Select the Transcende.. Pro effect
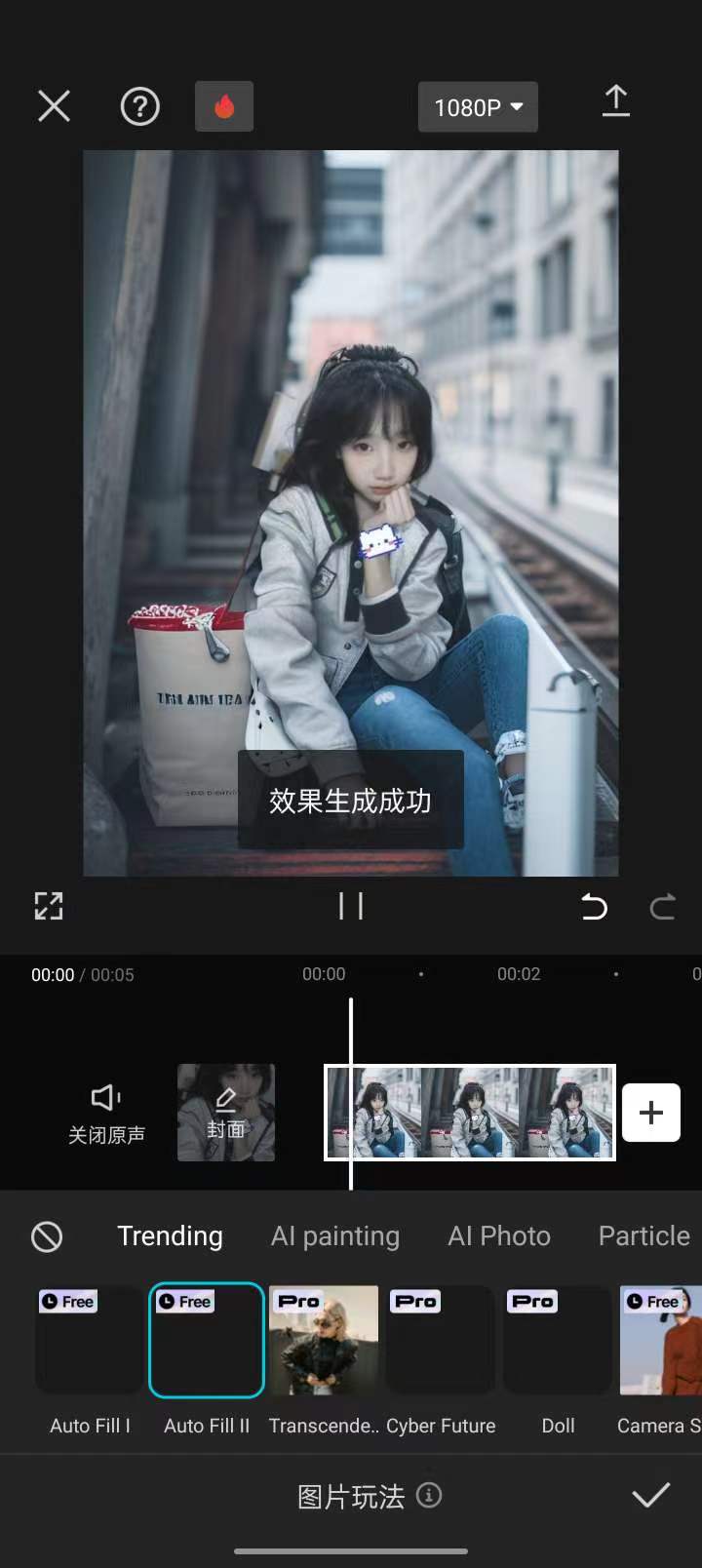The width and height of the screenshot is (702, 1568). (323, 1342)
